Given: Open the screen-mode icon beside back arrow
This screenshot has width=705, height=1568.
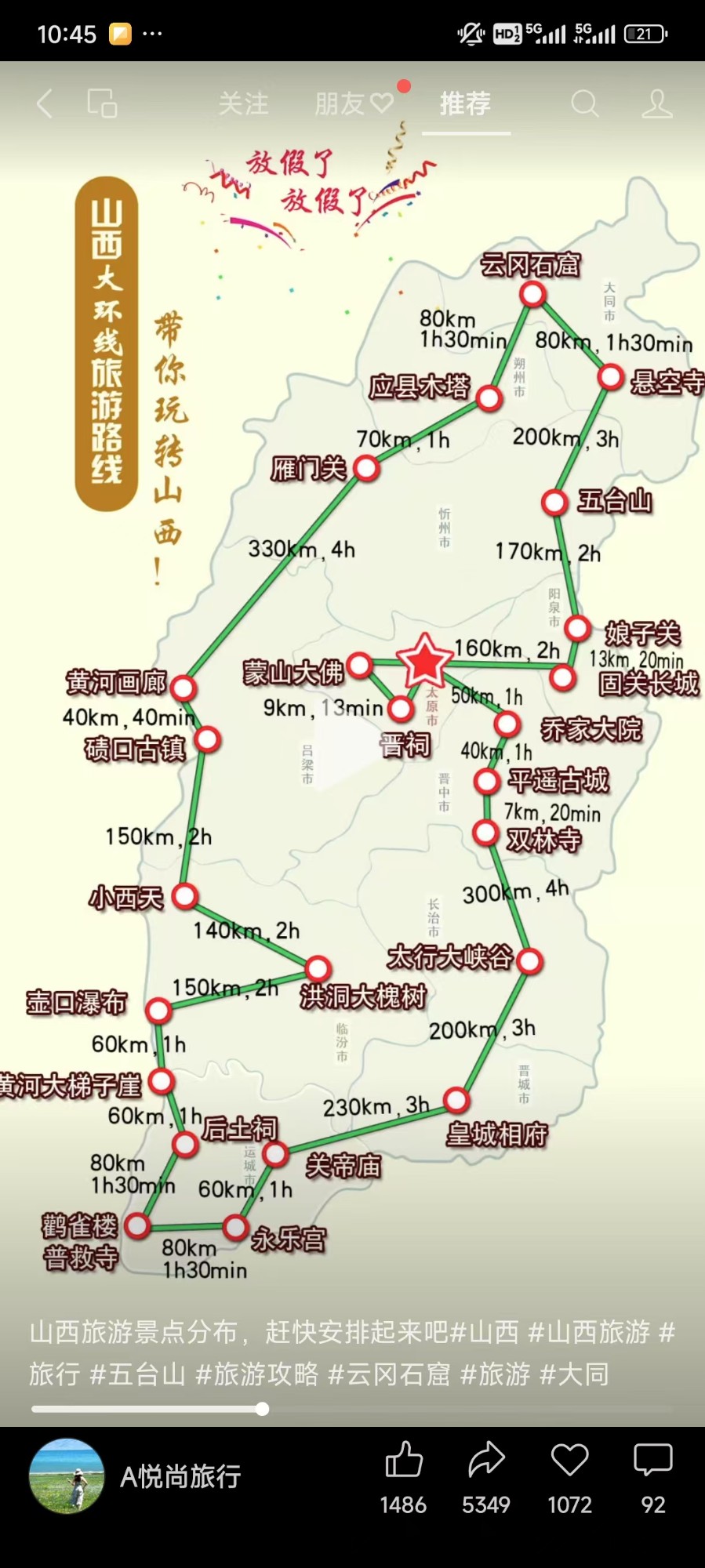Looking at the screenshot, I should pyautogui.click(x=102, y=103).
